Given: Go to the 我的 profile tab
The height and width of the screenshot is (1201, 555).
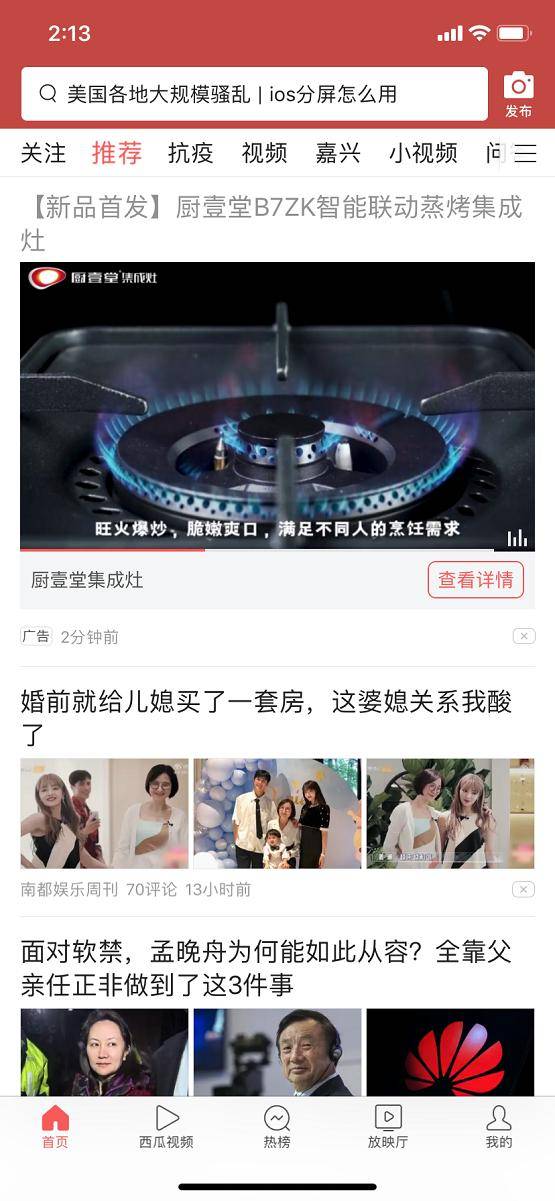Looking at the screenshot, I should (x=499, y=1127).
